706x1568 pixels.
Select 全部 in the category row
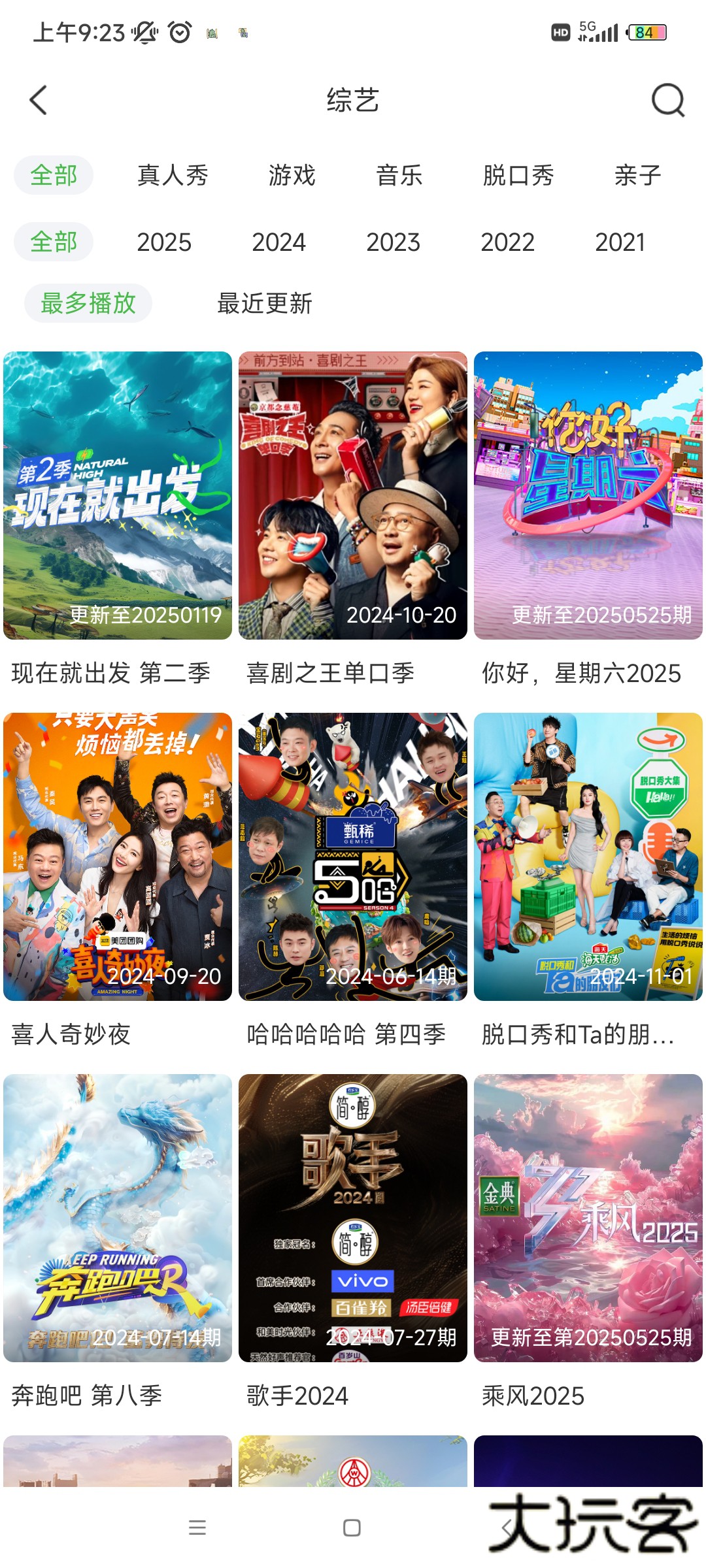(54, 174)
